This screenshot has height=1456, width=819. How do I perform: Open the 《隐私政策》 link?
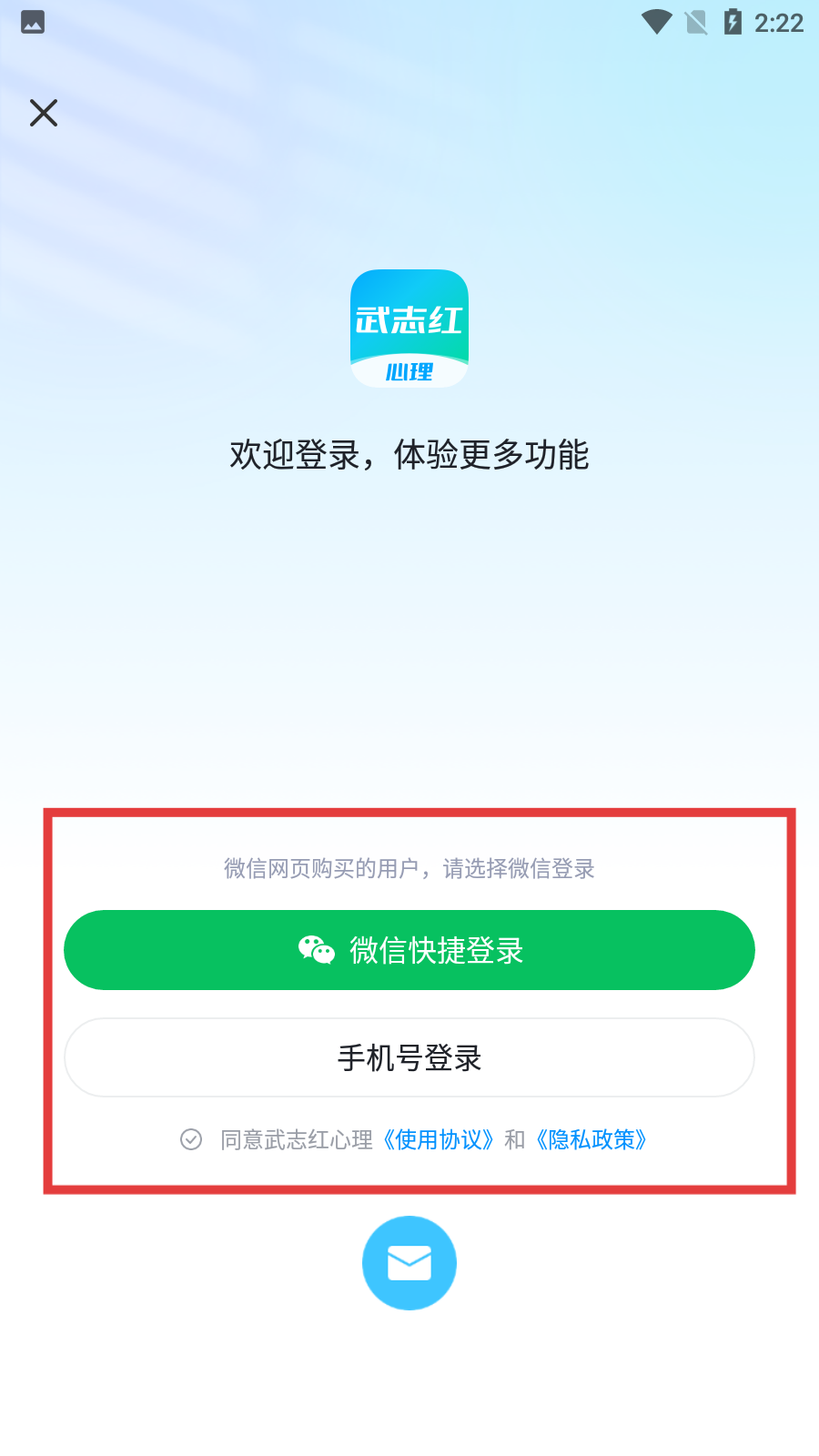click(x=591, y=1139)
